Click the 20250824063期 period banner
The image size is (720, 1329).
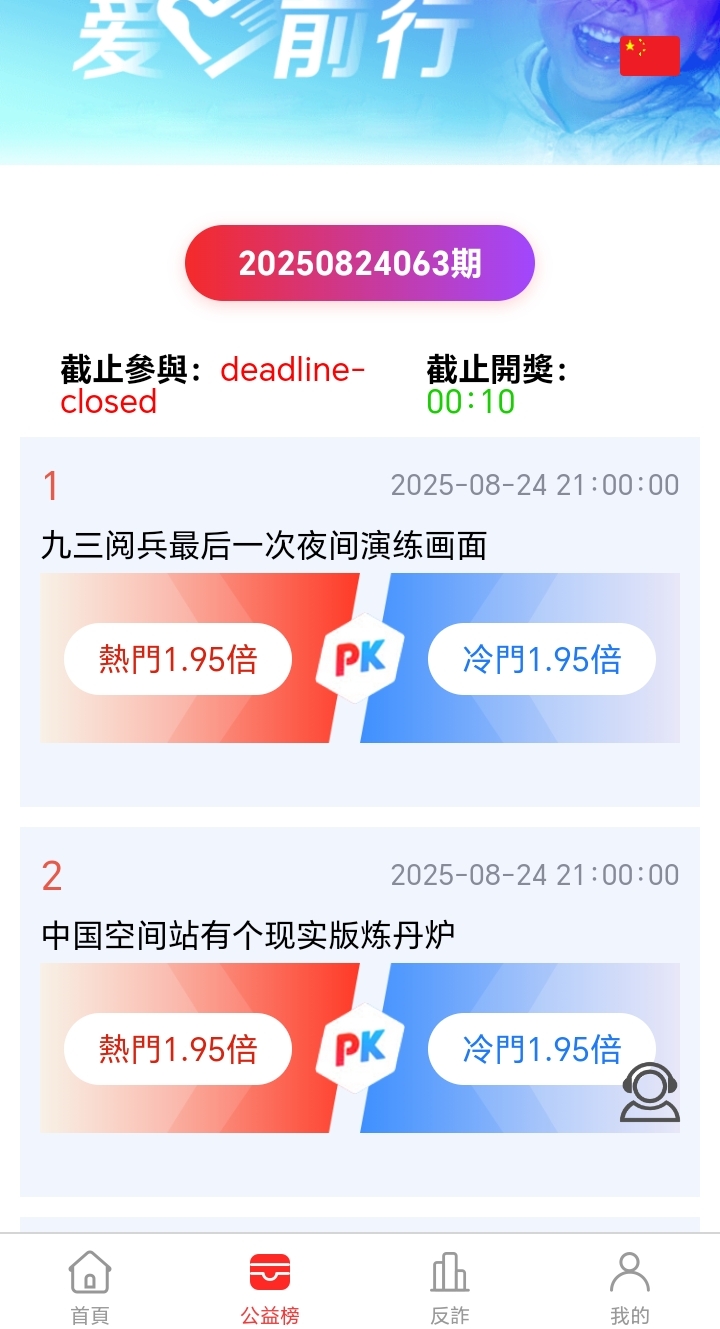[x=359, y=262]
